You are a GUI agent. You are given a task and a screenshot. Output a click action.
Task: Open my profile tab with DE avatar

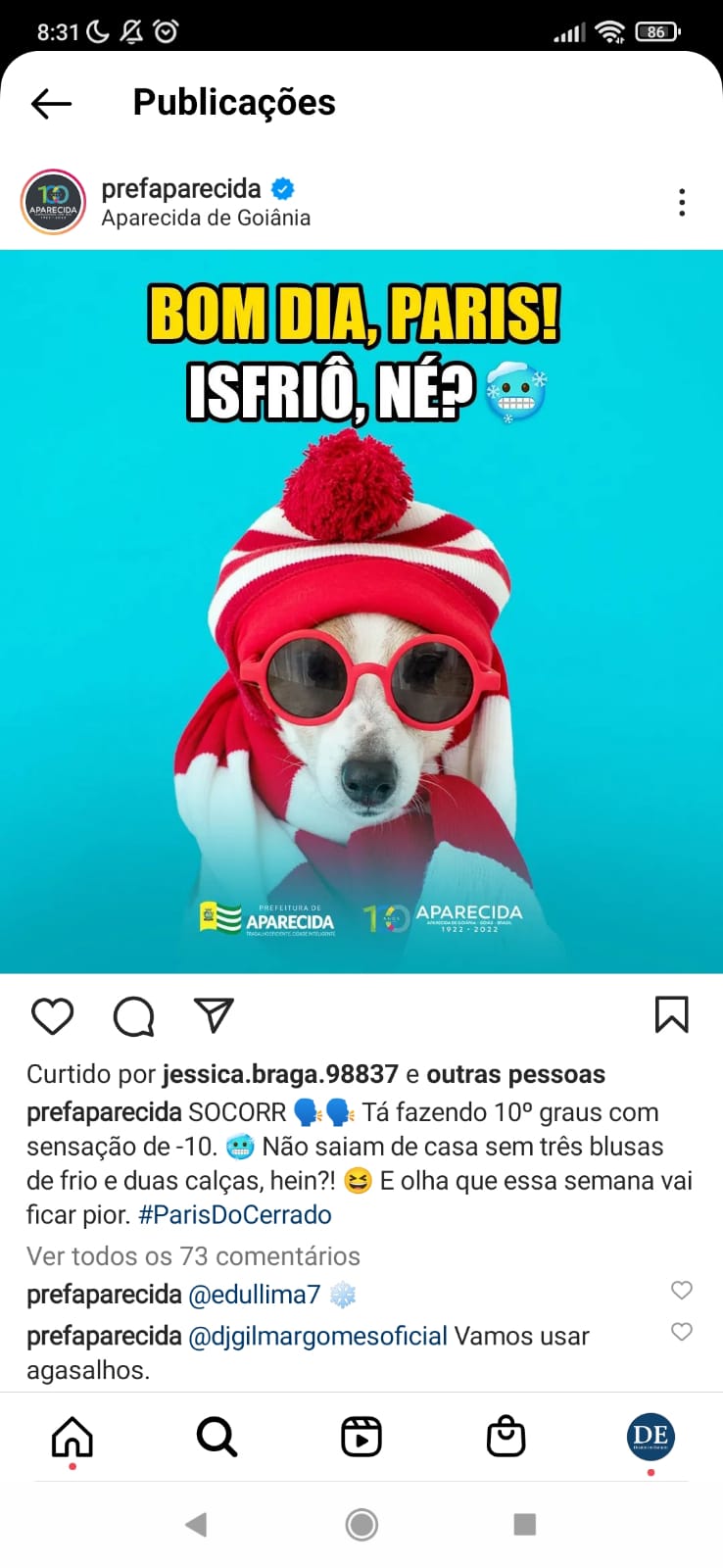pyautogui.click(x=651, y=1437)
